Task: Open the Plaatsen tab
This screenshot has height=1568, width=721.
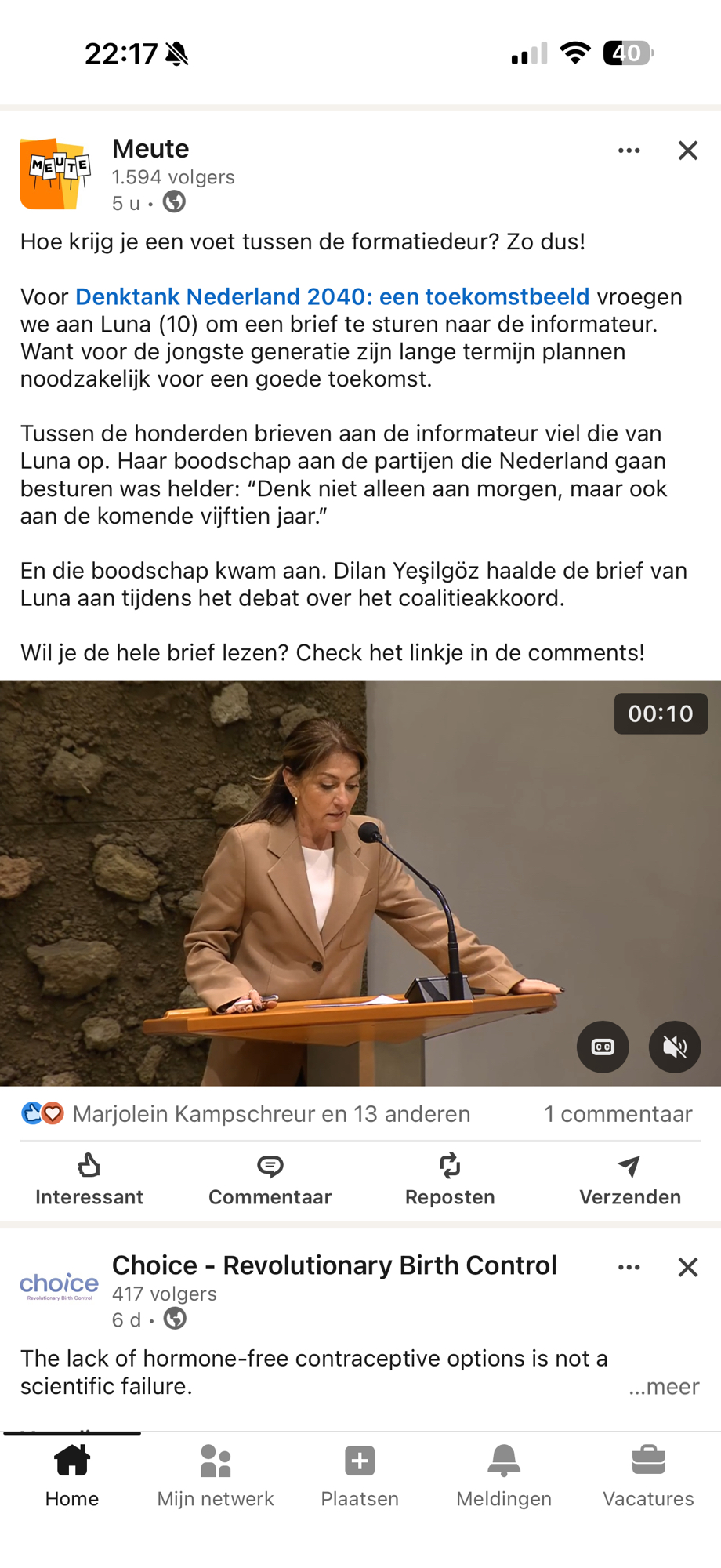Action: click(x=360, y=1476)
